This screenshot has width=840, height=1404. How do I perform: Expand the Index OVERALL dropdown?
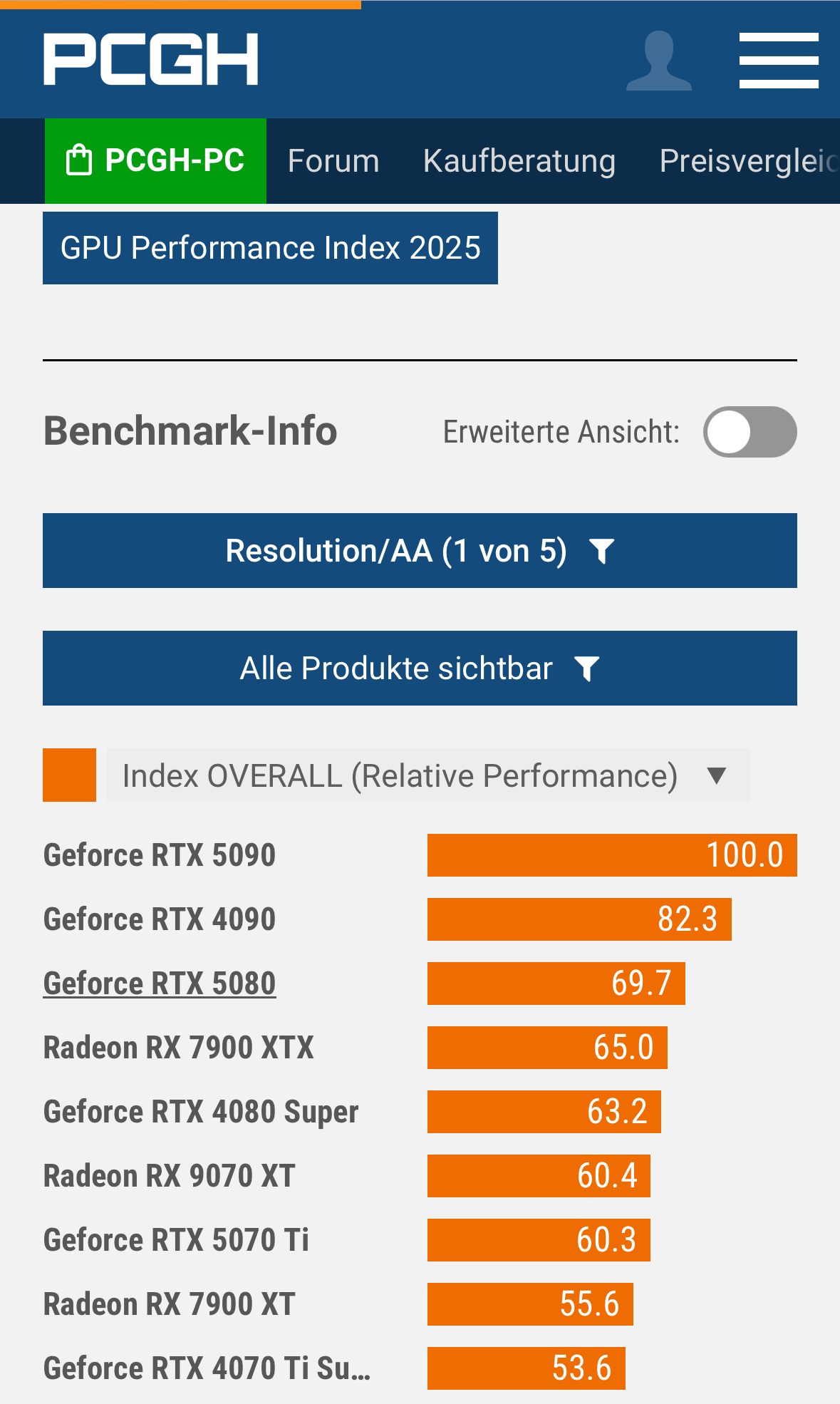coord(427,775)
